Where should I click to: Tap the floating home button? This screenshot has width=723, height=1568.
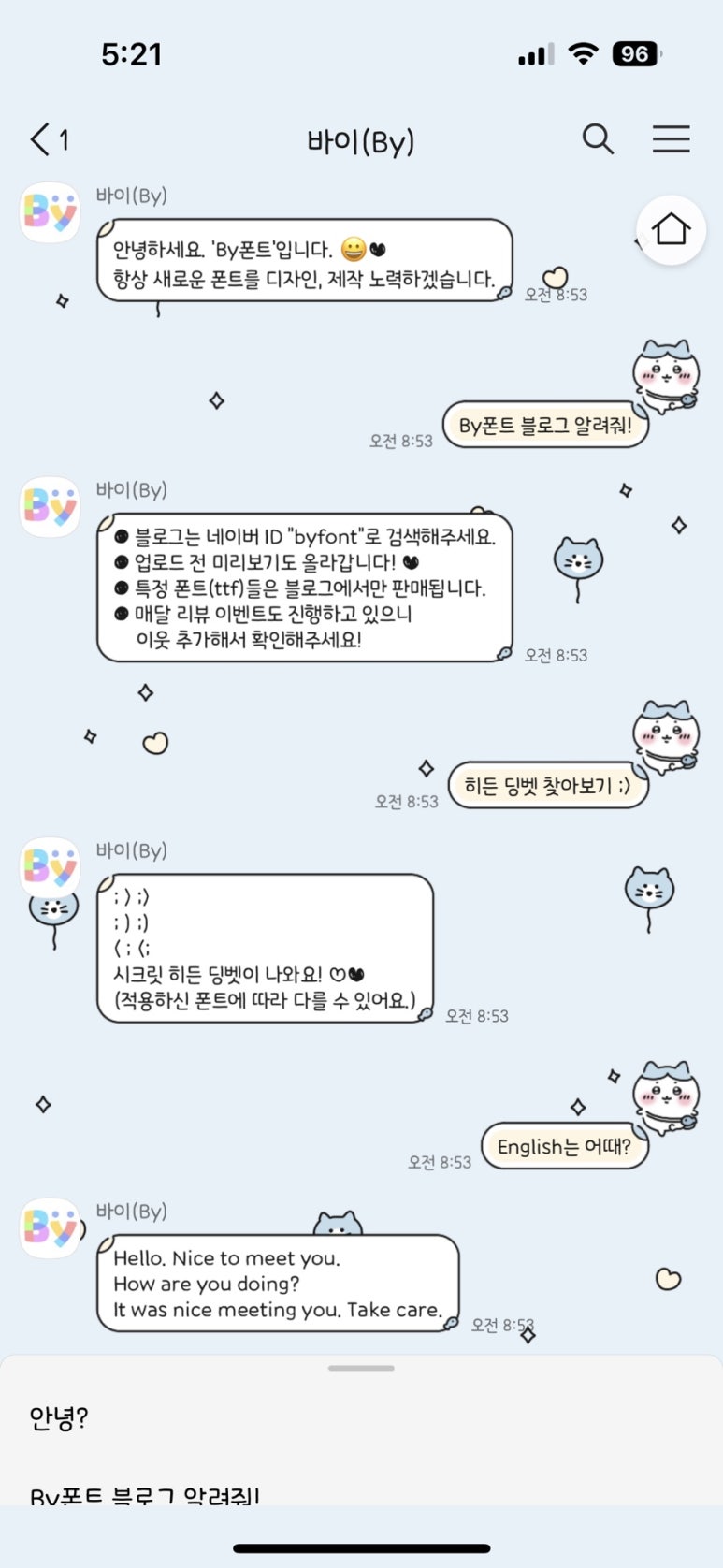(671, 229)
